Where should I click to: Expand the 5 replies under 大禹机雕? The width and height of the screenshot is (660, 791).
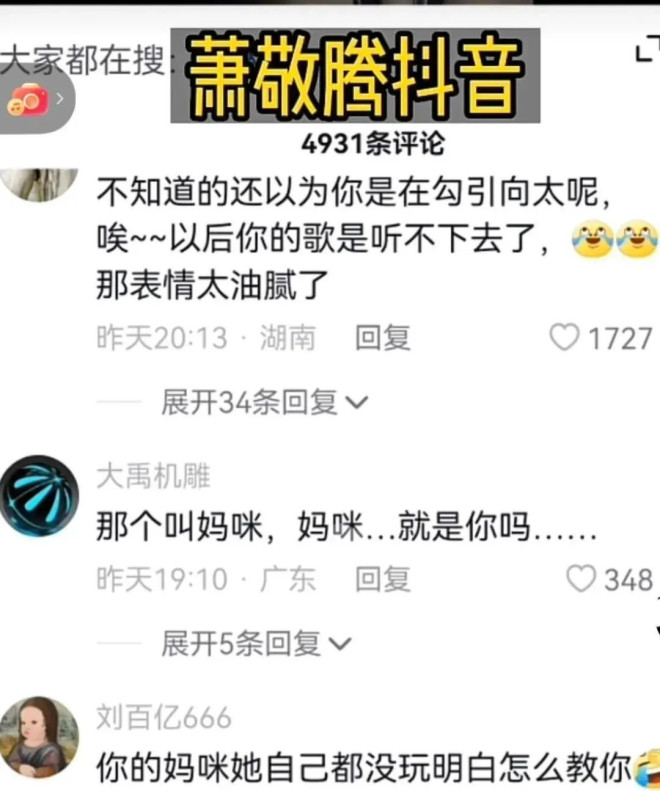coord(256,643)
